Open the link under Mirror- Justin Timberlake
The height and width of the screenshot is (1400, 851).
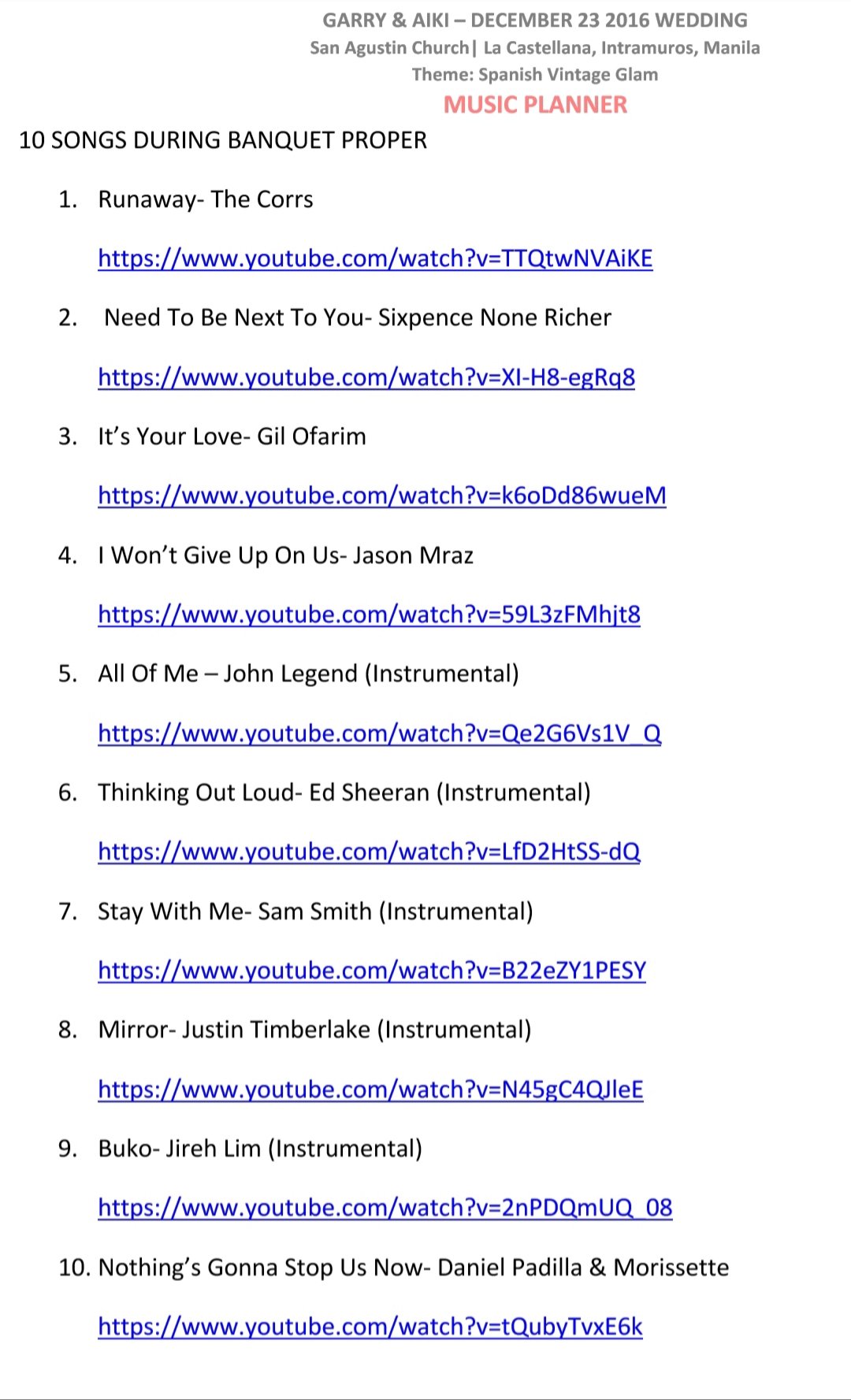370,1090
